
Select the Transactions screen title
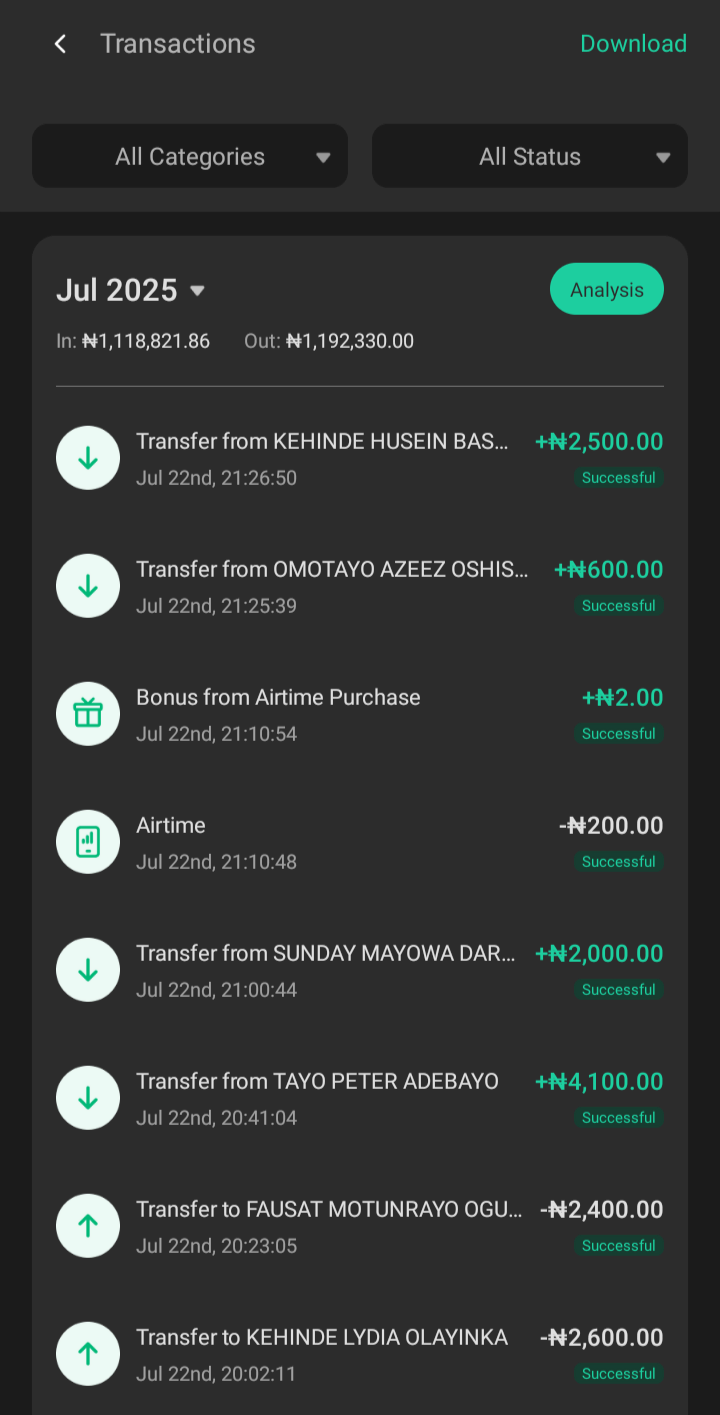click(177, 43)
